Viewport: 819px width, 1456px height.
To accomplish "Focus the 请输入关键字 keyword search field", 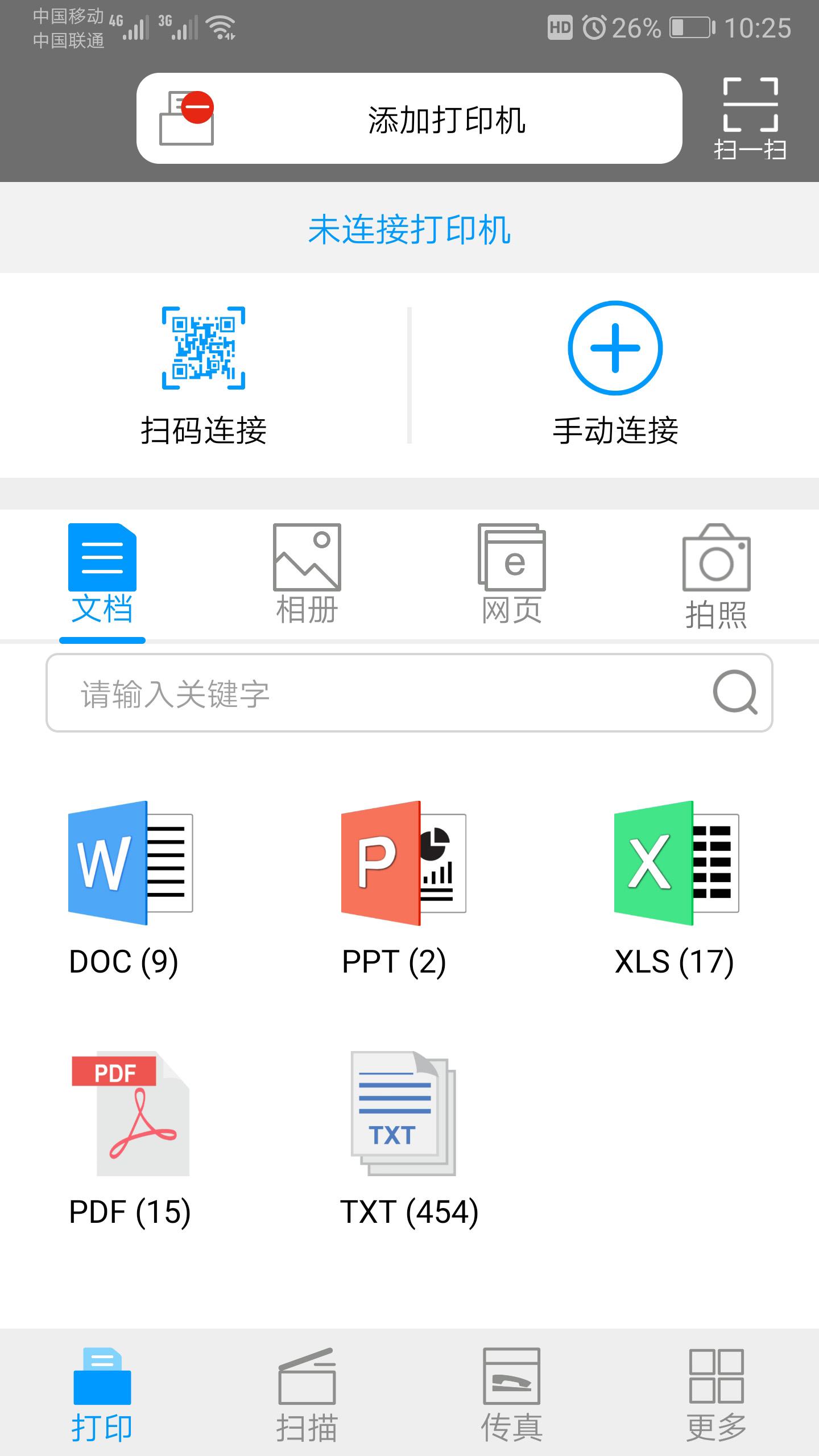I will pyautogui.click(x=375, y=693).
